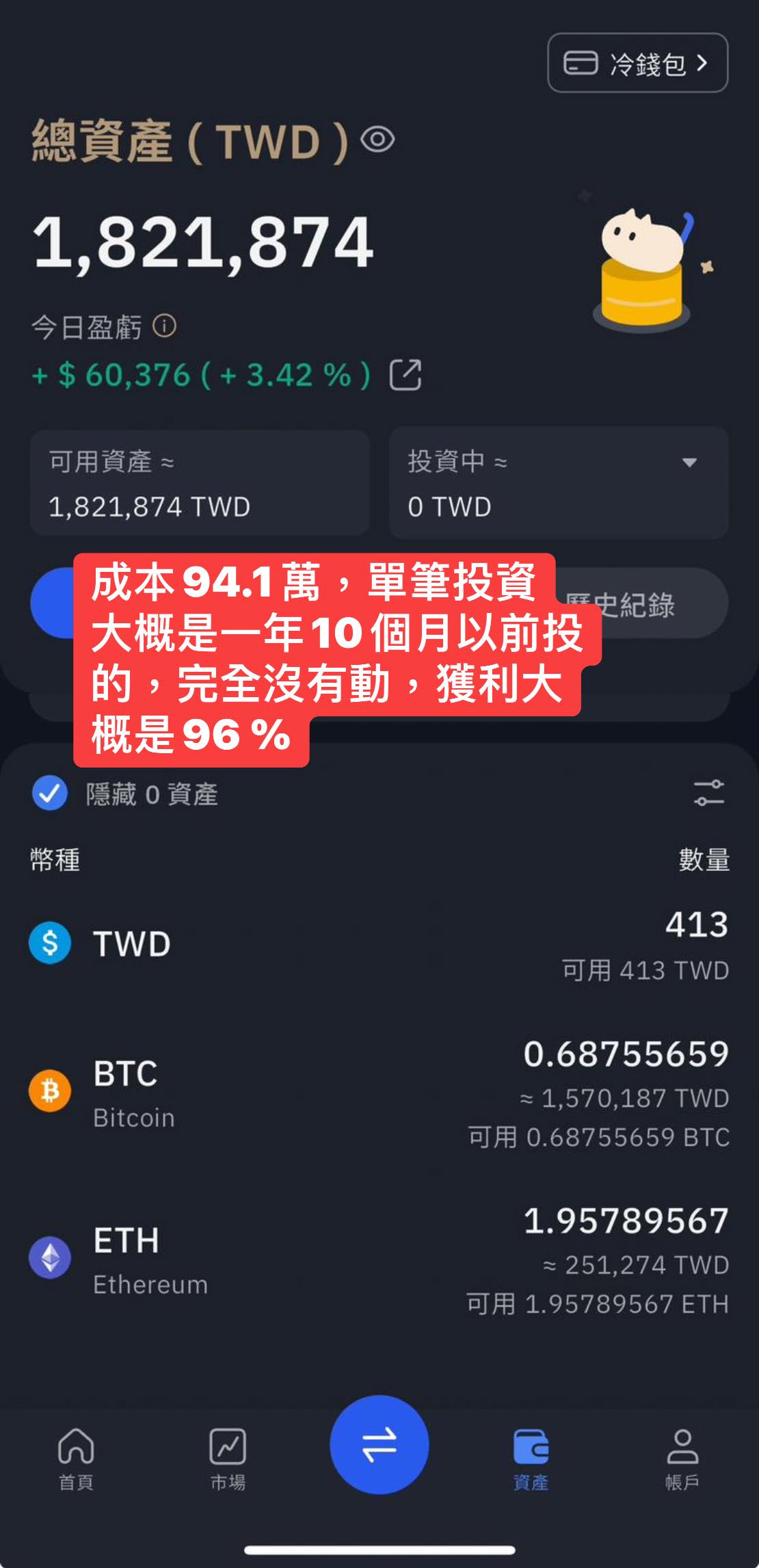Share today's profit and loss

405,375
